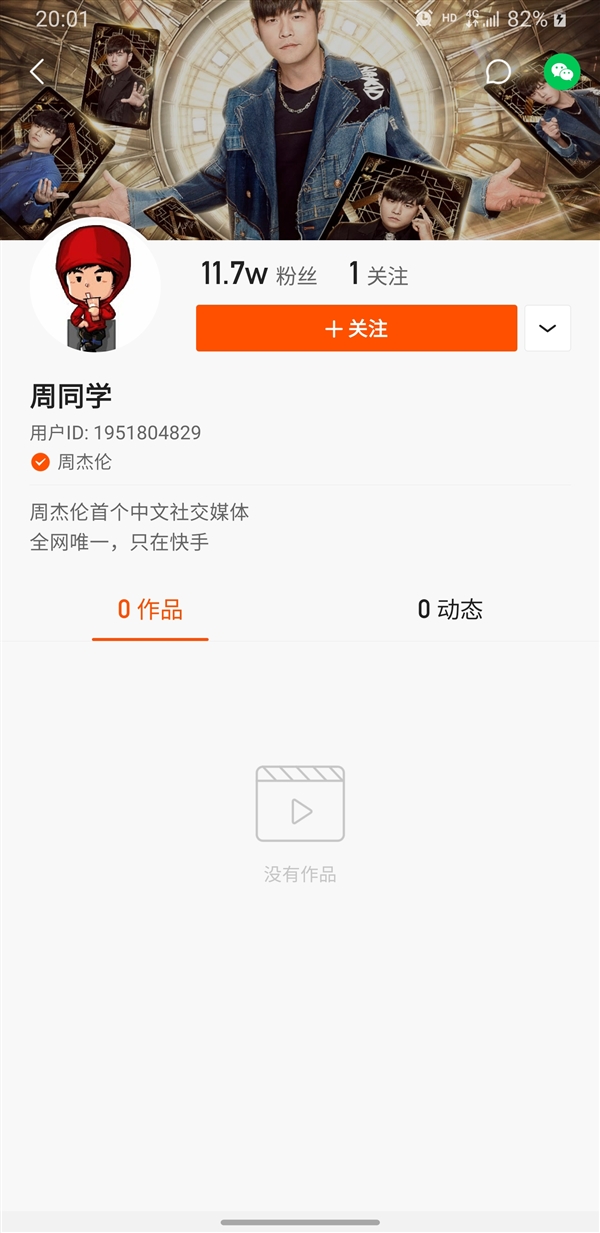View the 1 关注 following list
600x1233 pixels.
click(x=379, y=274)
